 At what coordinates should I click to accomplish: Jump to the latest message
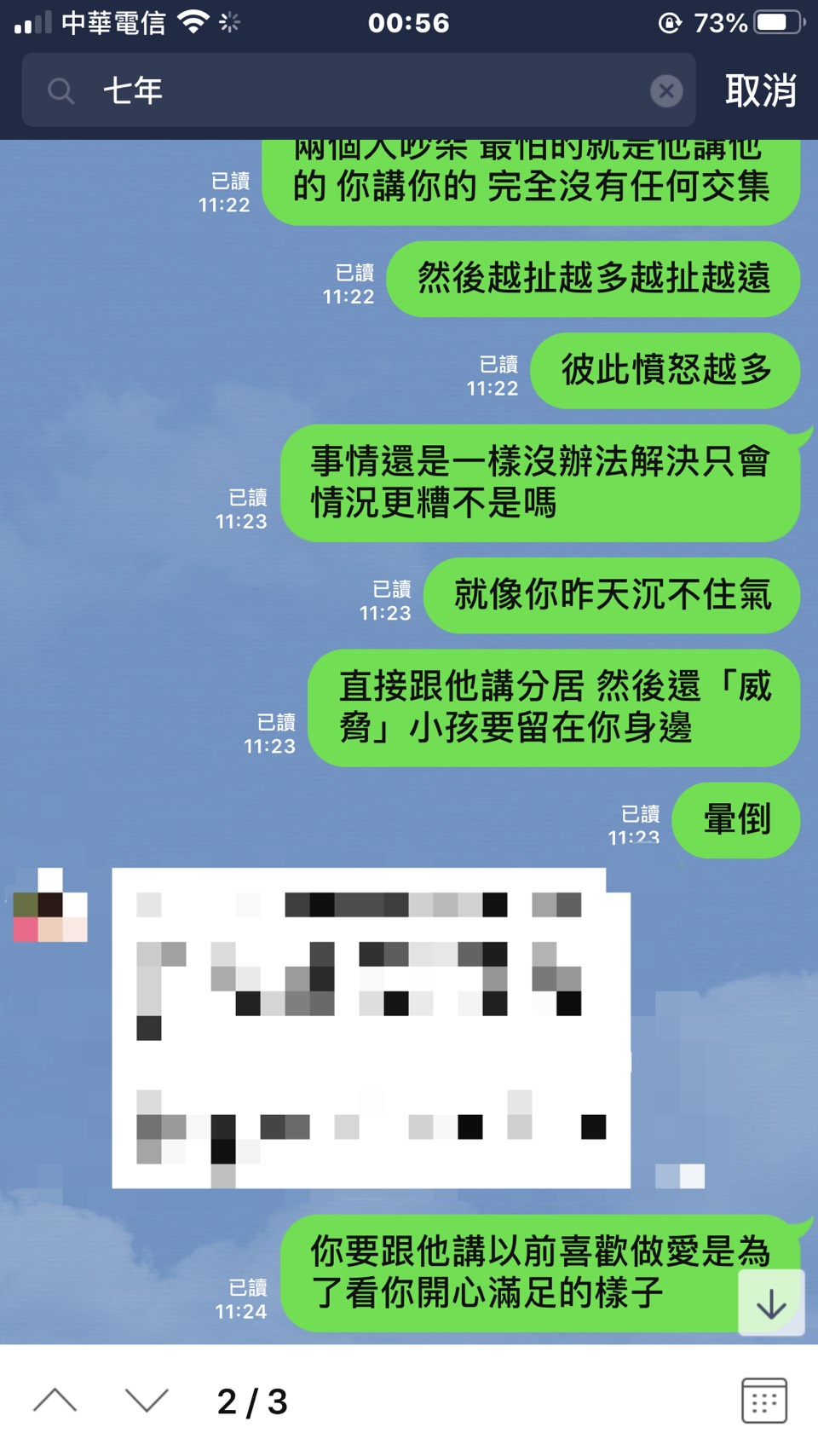(771, 1303)
